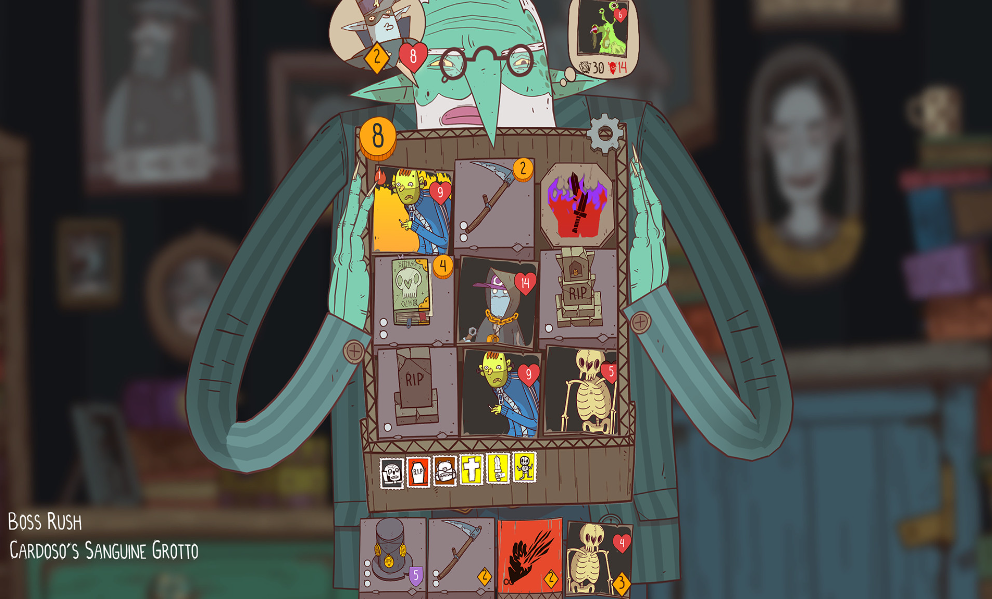Tap the yellow dagger stamp
This screenshot has height=599, width=992.
pyautogui.click(x=498, y=468)
